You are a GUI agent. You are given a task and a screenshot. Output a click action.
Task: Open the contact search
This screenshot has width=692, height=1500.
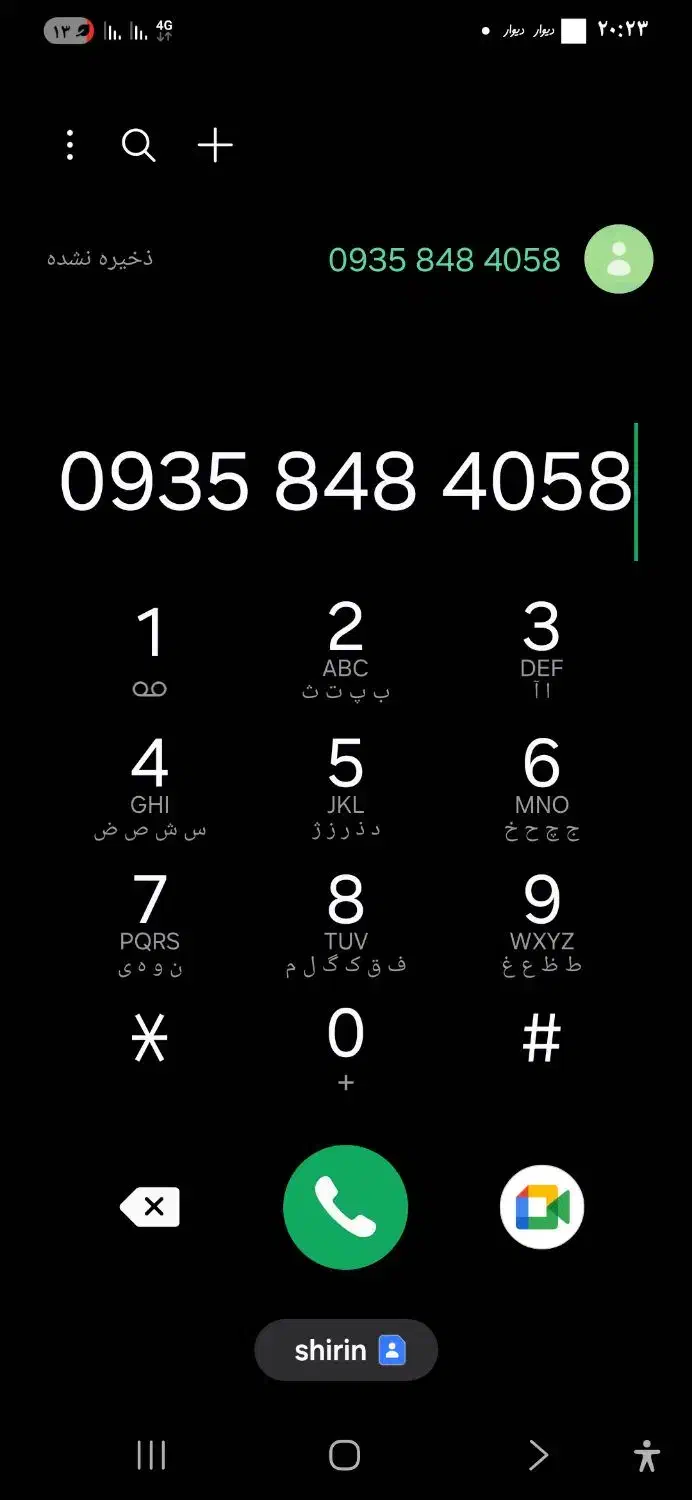[x=138, y=146]
